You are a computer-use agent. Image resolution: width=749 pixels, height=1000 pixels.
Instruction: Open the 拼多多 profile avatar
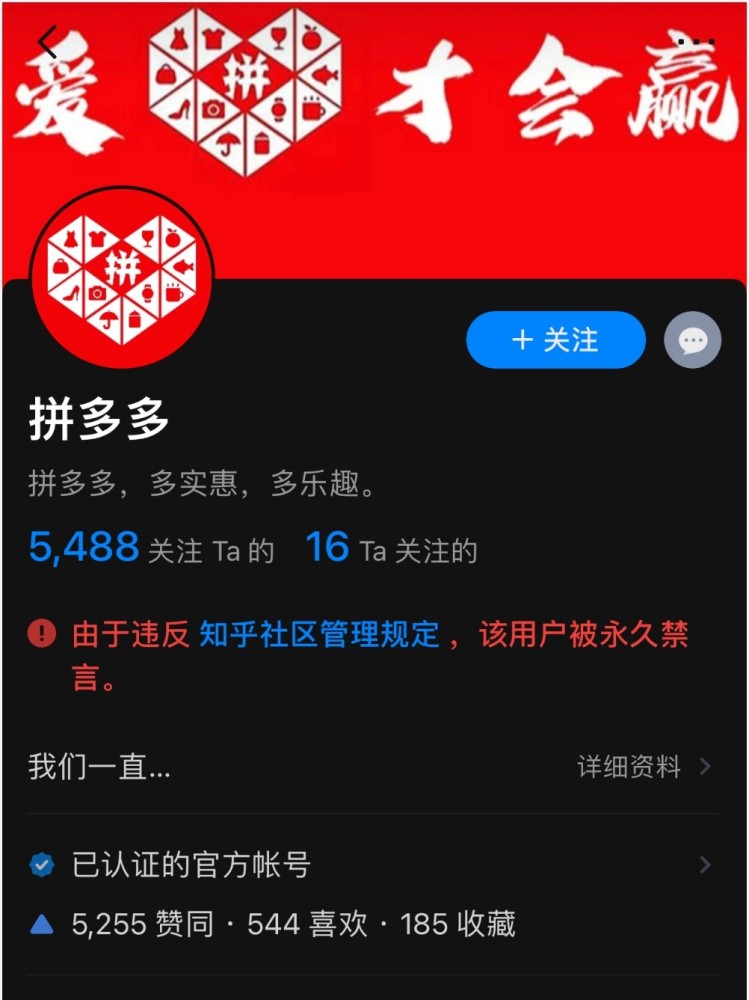click(x=122, y=277)
